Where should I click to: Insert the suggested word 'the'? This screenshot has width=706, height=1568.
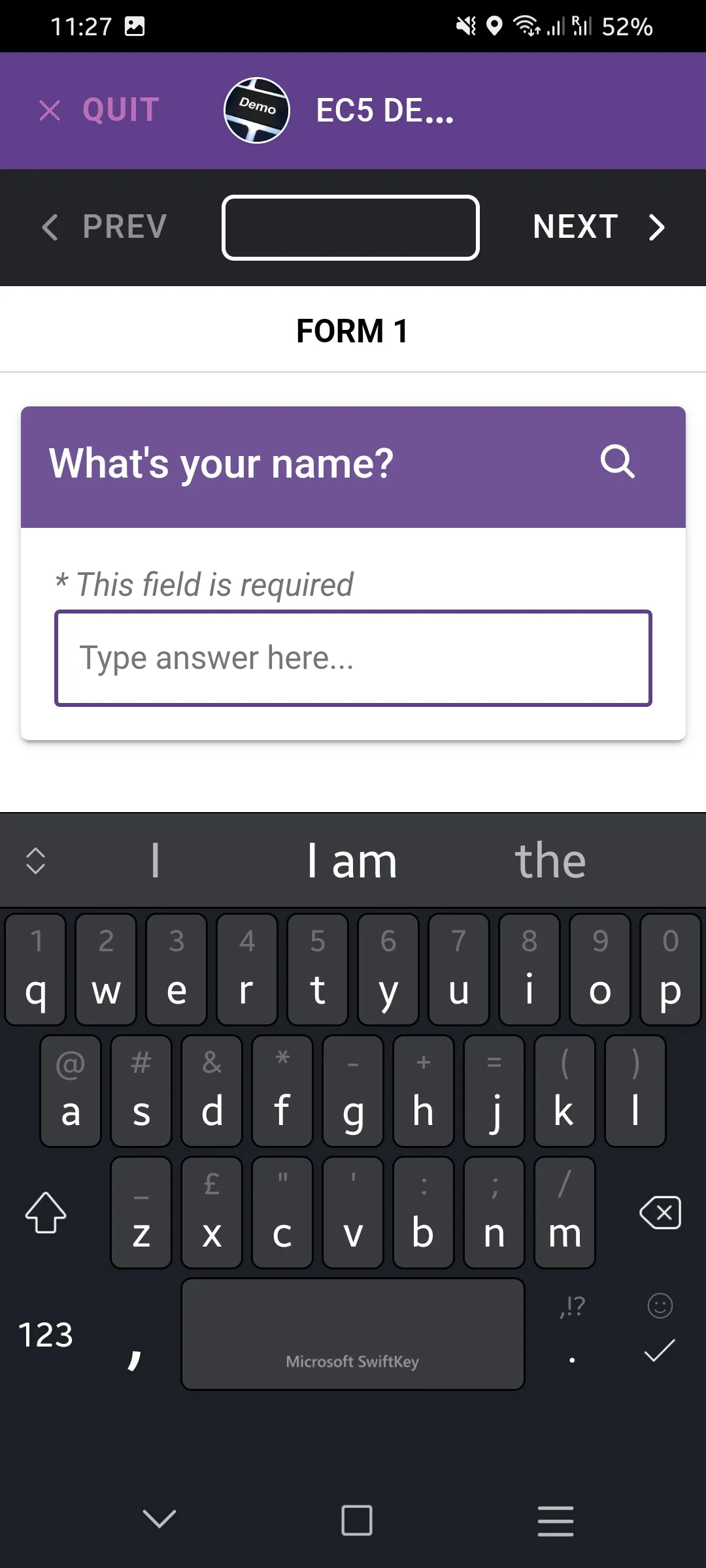(550, 861)
